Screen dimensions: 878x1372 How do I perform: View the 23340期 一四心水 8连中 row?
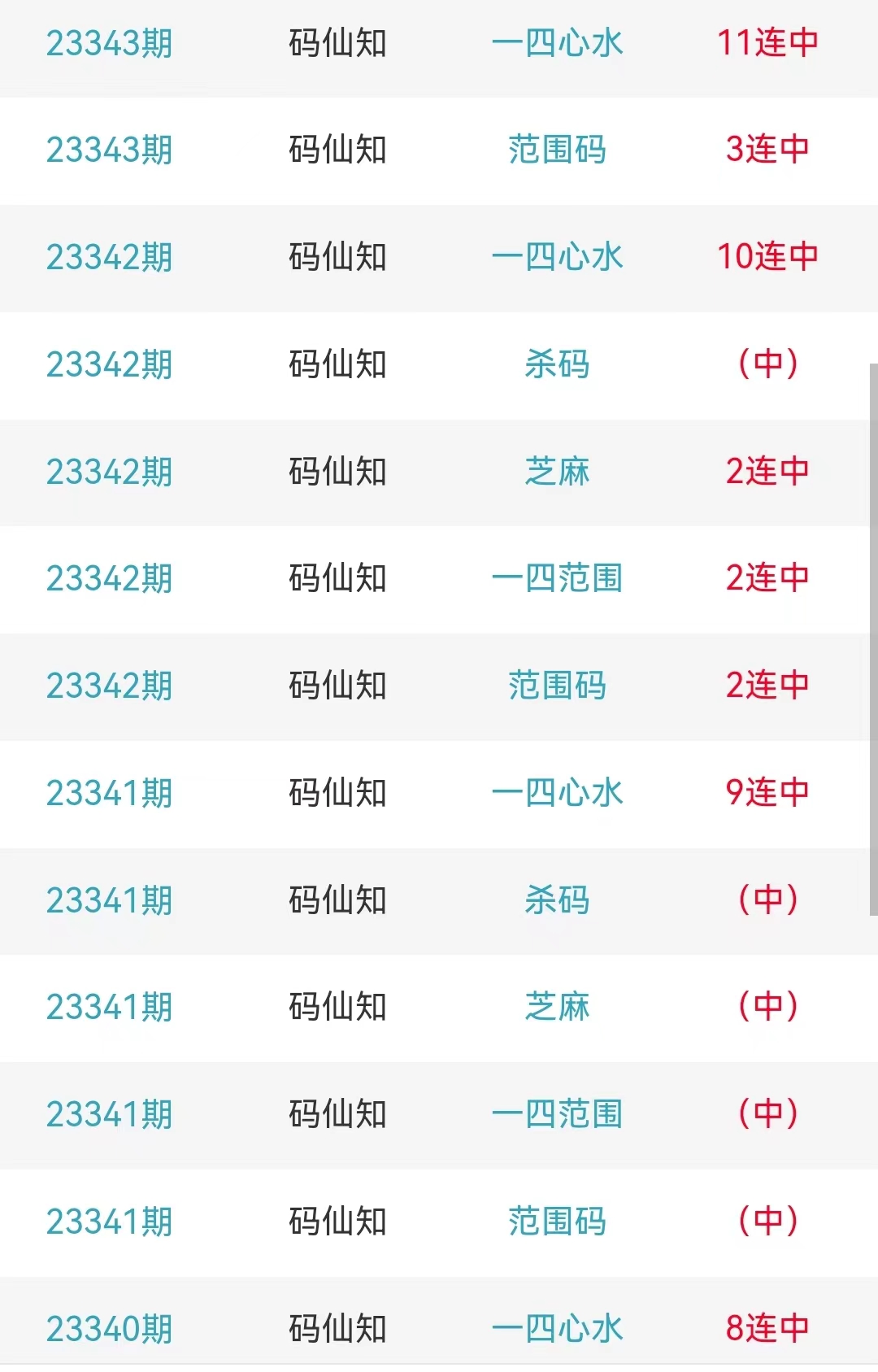pos(558,1329)
